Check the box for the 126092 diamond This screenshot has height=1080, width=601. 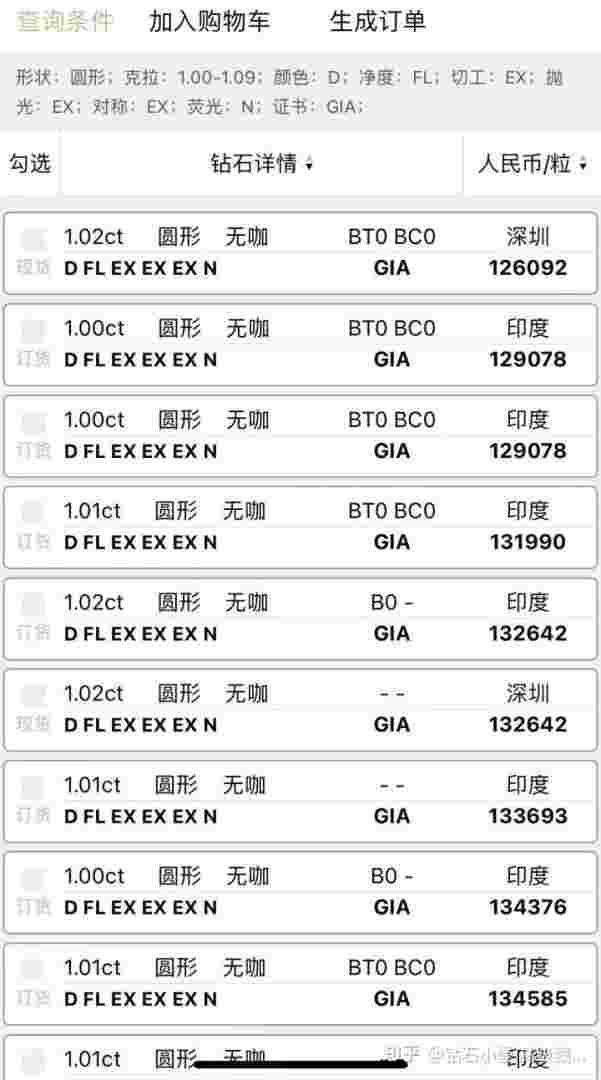[x=33, y=240]
